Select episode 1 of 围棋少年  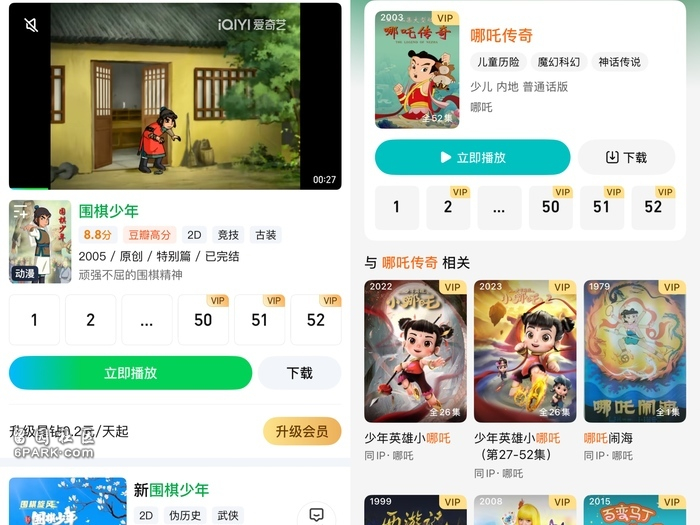34,320
